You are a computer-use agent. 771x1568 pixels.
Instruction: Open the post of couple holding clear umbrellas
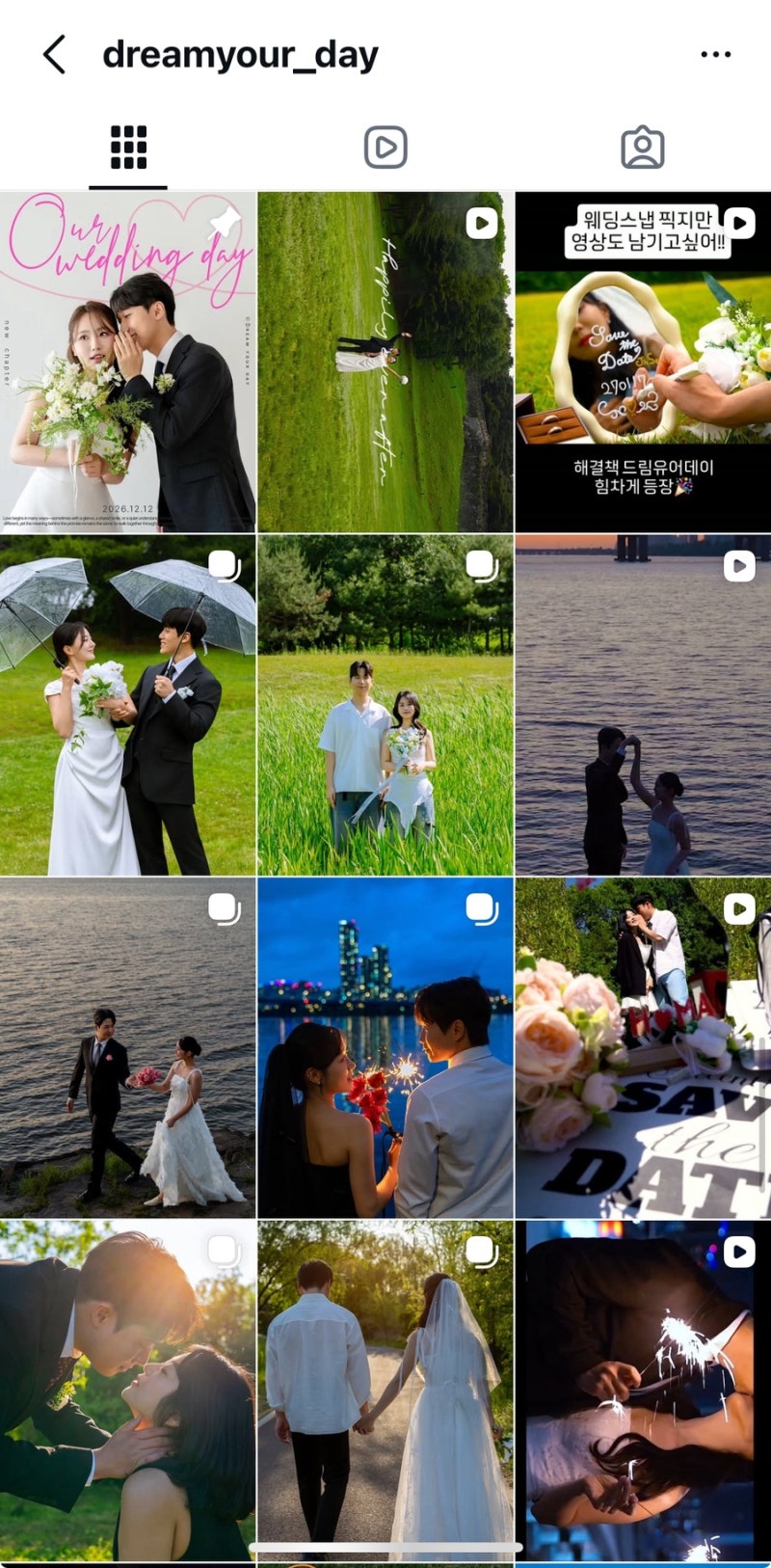pyautogui.click(x=127, y=705)
